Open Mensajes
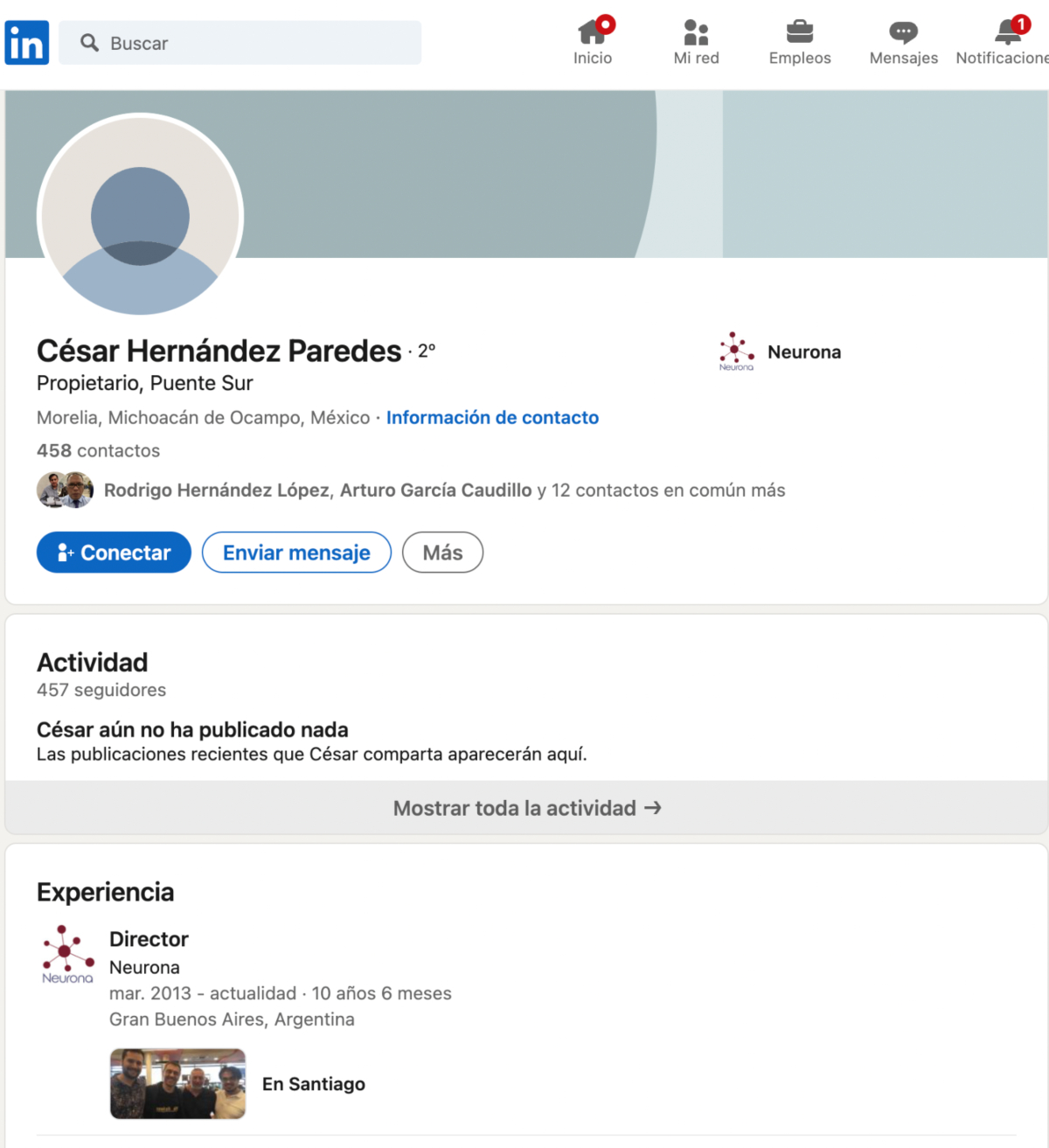Screen dimensions: 1049x1148 903,43
